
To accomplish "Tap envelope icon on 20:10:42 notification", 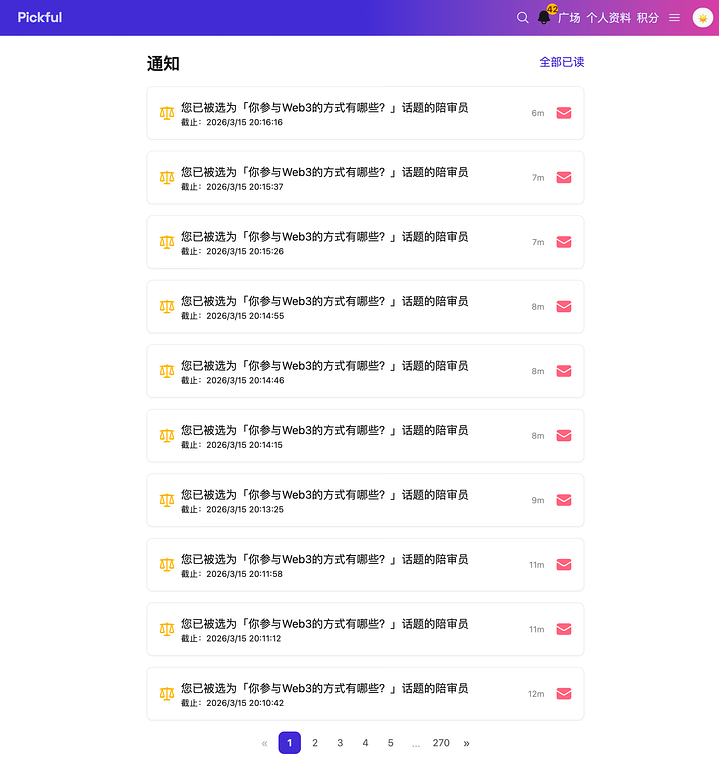I will (564, 694).
